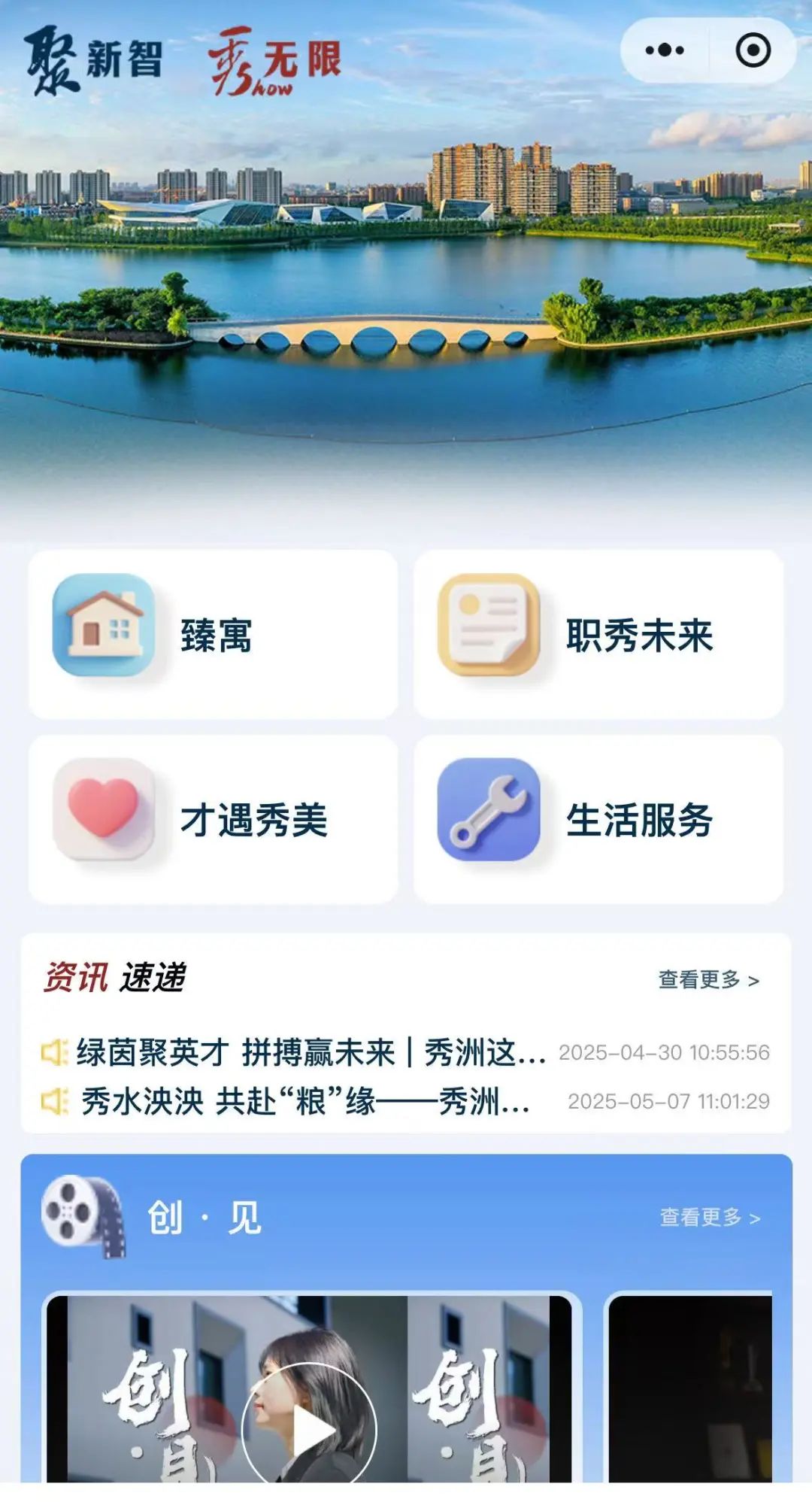812x1502 pixels.
Task: Open news item 绿茵聚英才 拼搏赢未来
Action: [x=311, y=1052]
